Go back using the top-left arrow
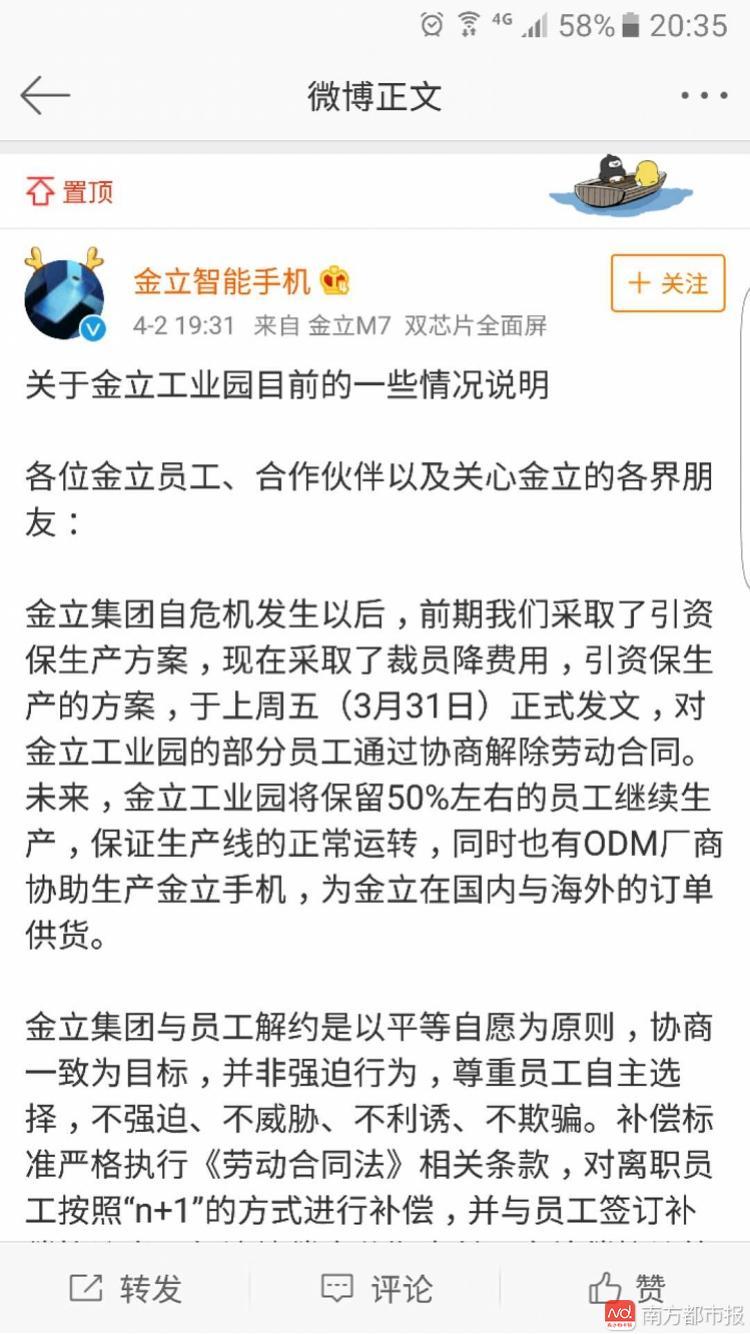This screenshot has height=1334, width=750. pos(45,96)
